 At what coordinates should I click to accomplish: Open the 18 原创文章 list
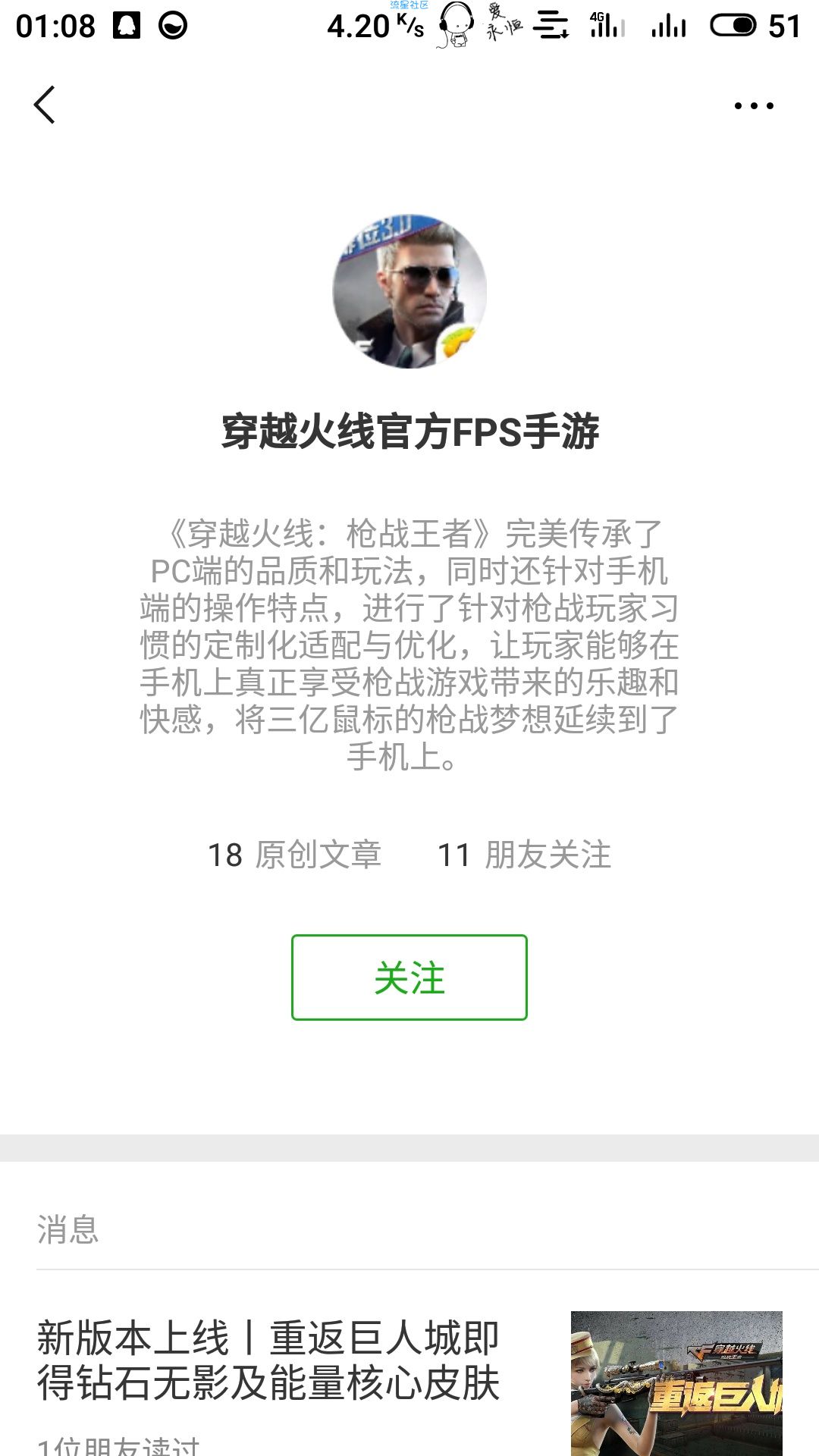click(x=294, y=855)
